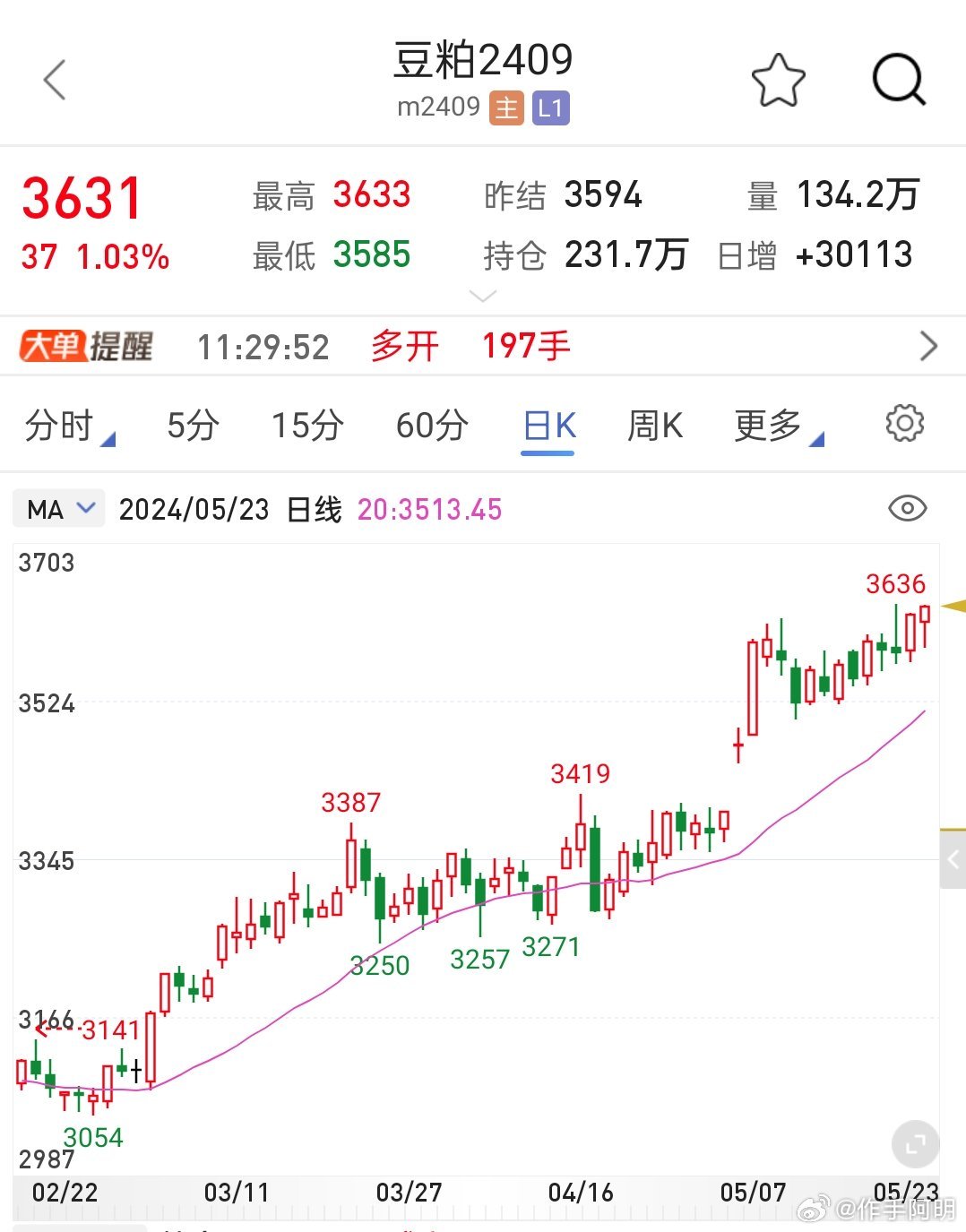
Task: Switch to the 5分 chart tab
Action: point(193,425)
